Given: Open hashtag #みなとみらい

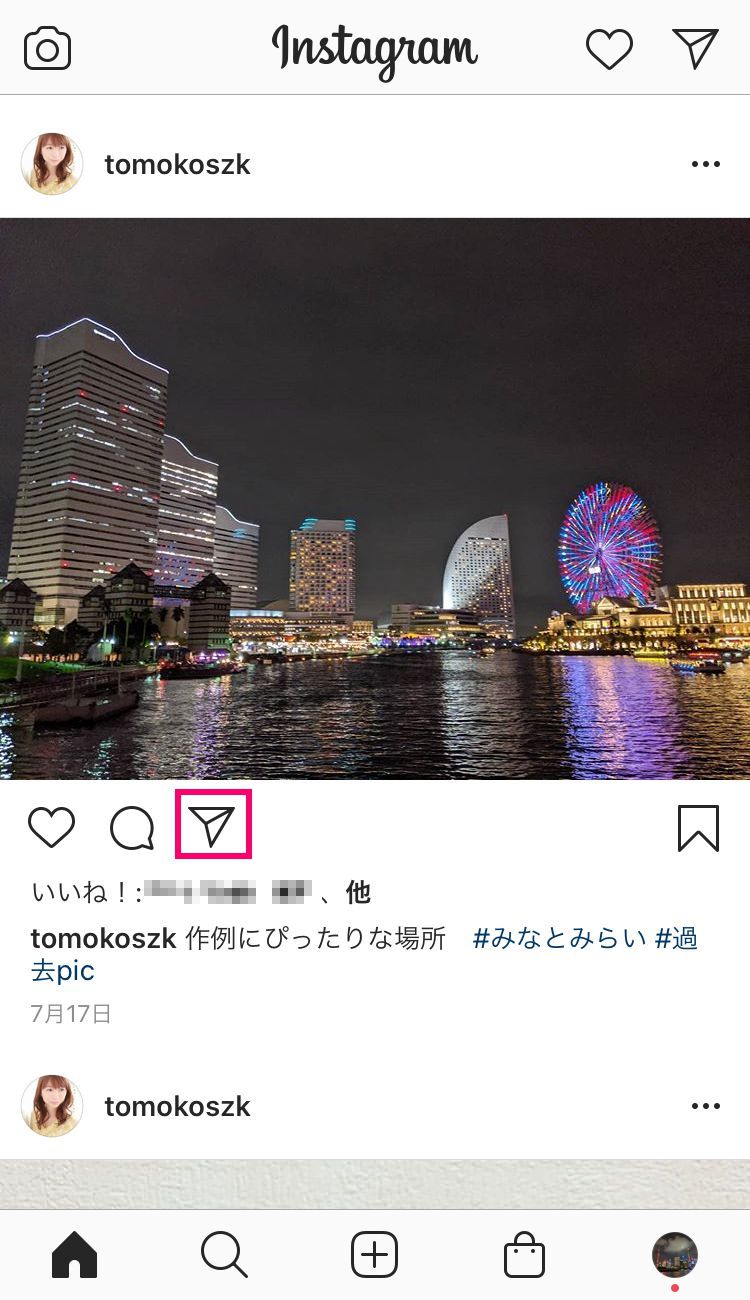Looking at the screenshot, I should (x=559, y=938).
